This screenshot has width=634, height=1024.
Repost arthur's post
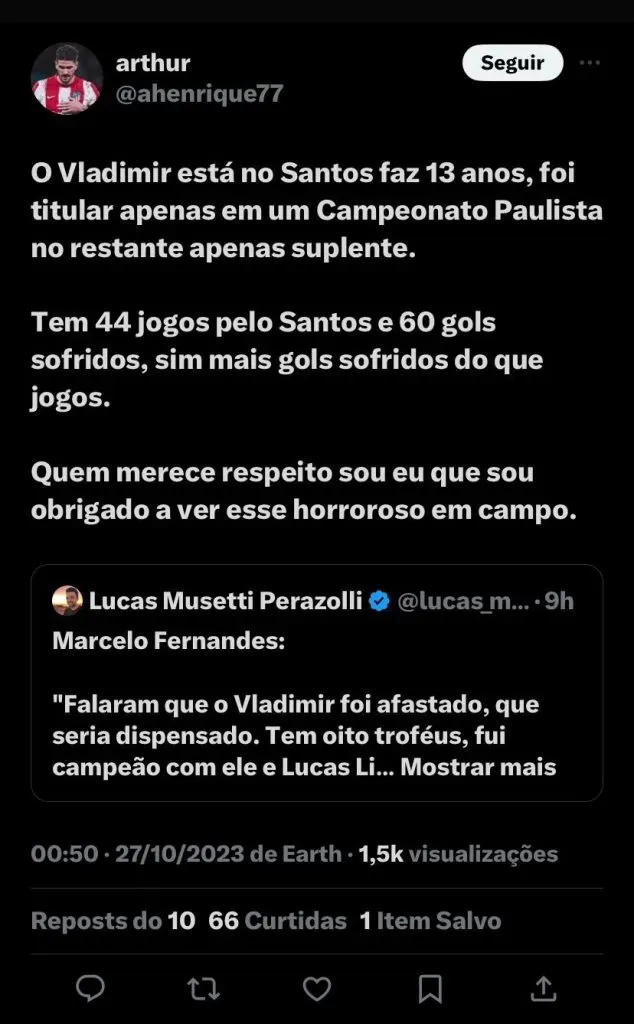(x=204, y=988)
